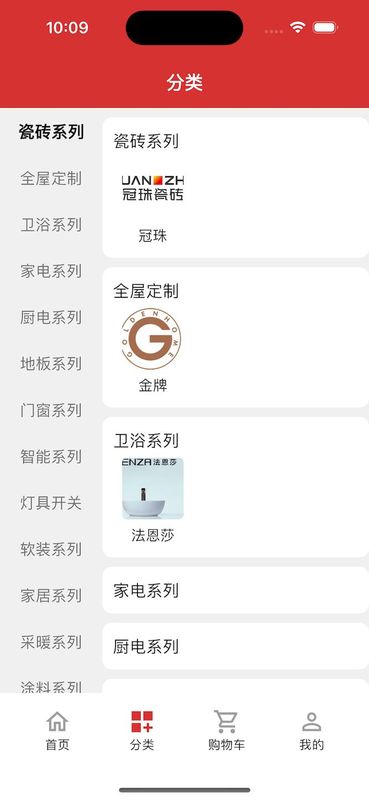Screen dimensions: 369x800
Task: Select 智能系列 category
Action: point(51,456)
